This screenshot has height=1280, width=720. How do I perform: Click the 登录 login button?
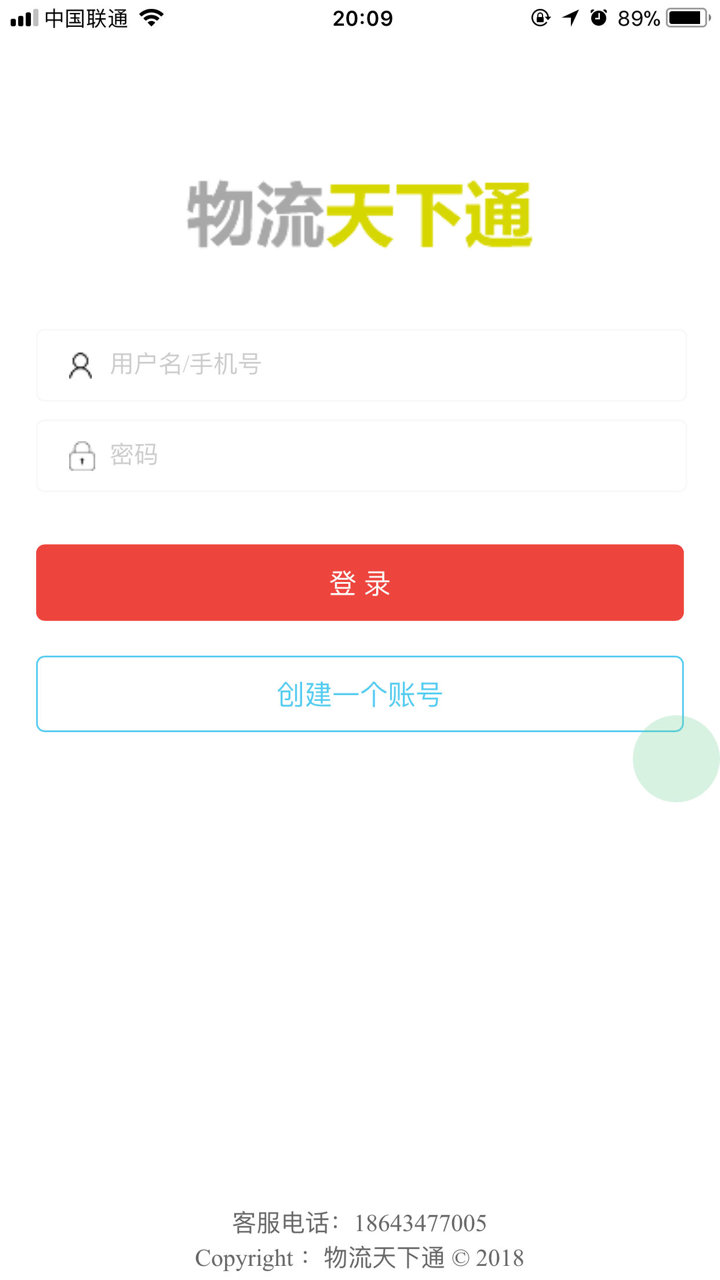coord(360,582)
